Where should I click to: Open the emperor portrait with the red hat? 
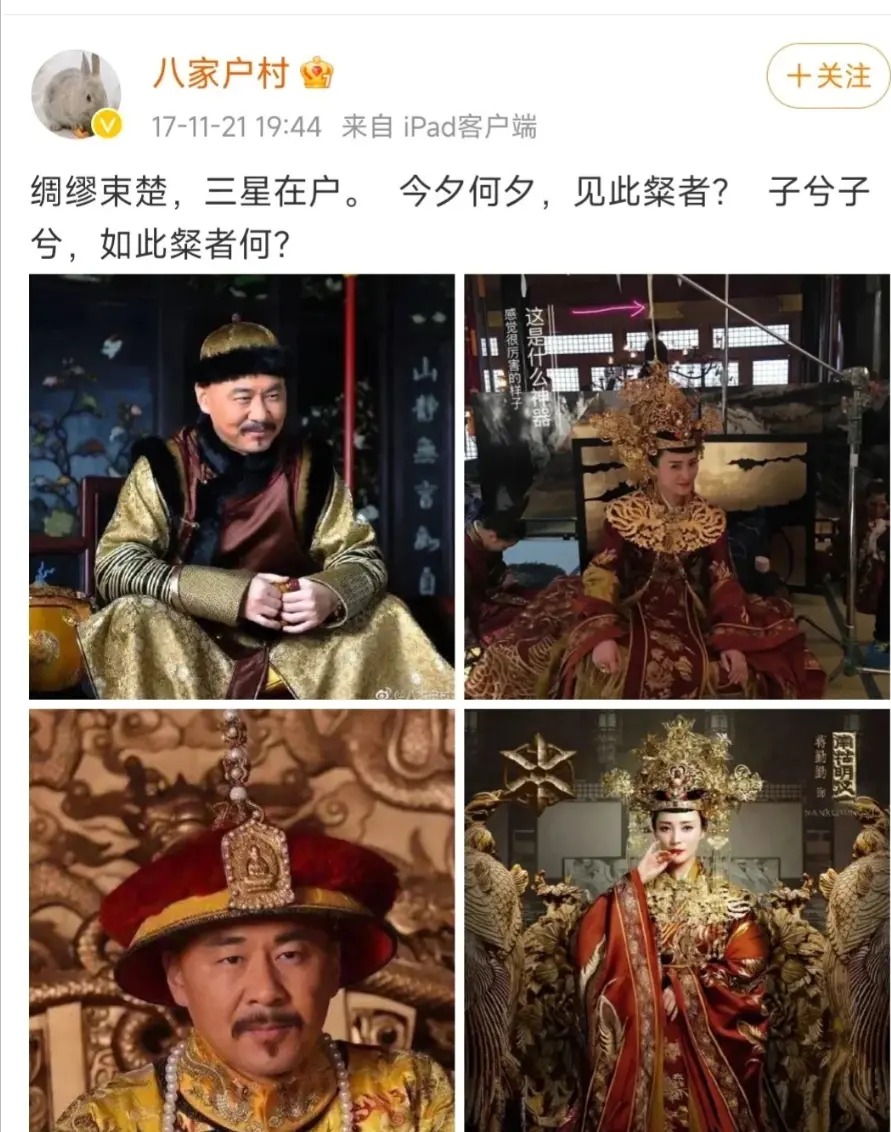pos(241,920)
